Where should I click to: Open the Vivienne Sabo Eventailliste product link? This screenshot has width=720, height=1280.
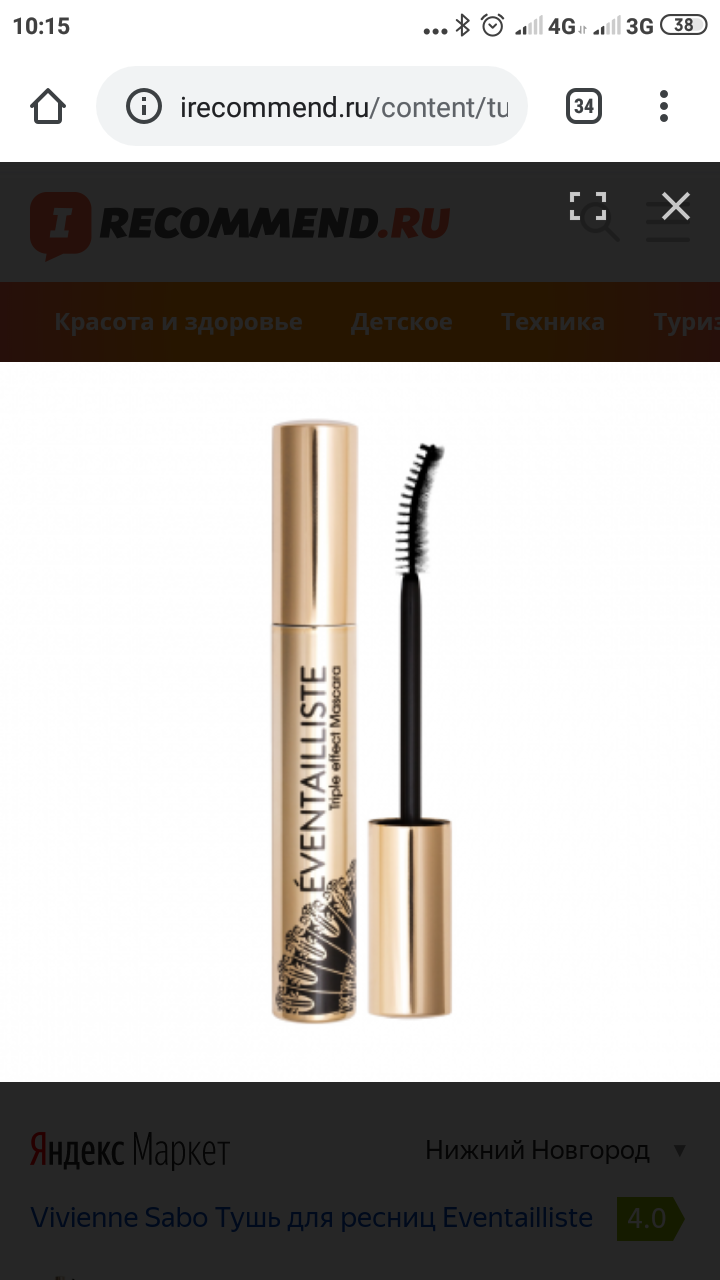point(311,1218)
